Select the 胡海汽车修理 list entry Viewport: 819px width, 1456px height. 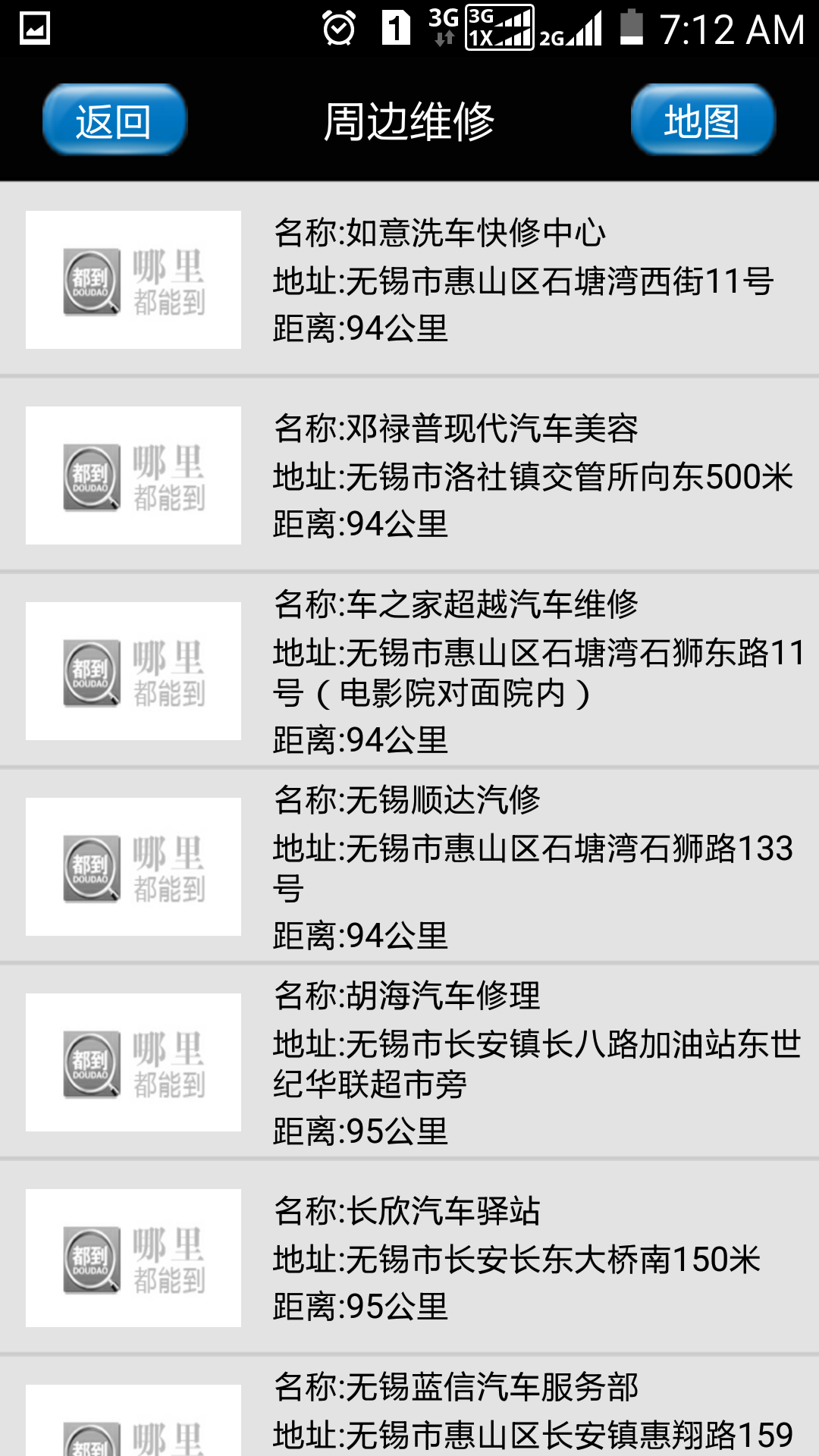(409, 1062)
